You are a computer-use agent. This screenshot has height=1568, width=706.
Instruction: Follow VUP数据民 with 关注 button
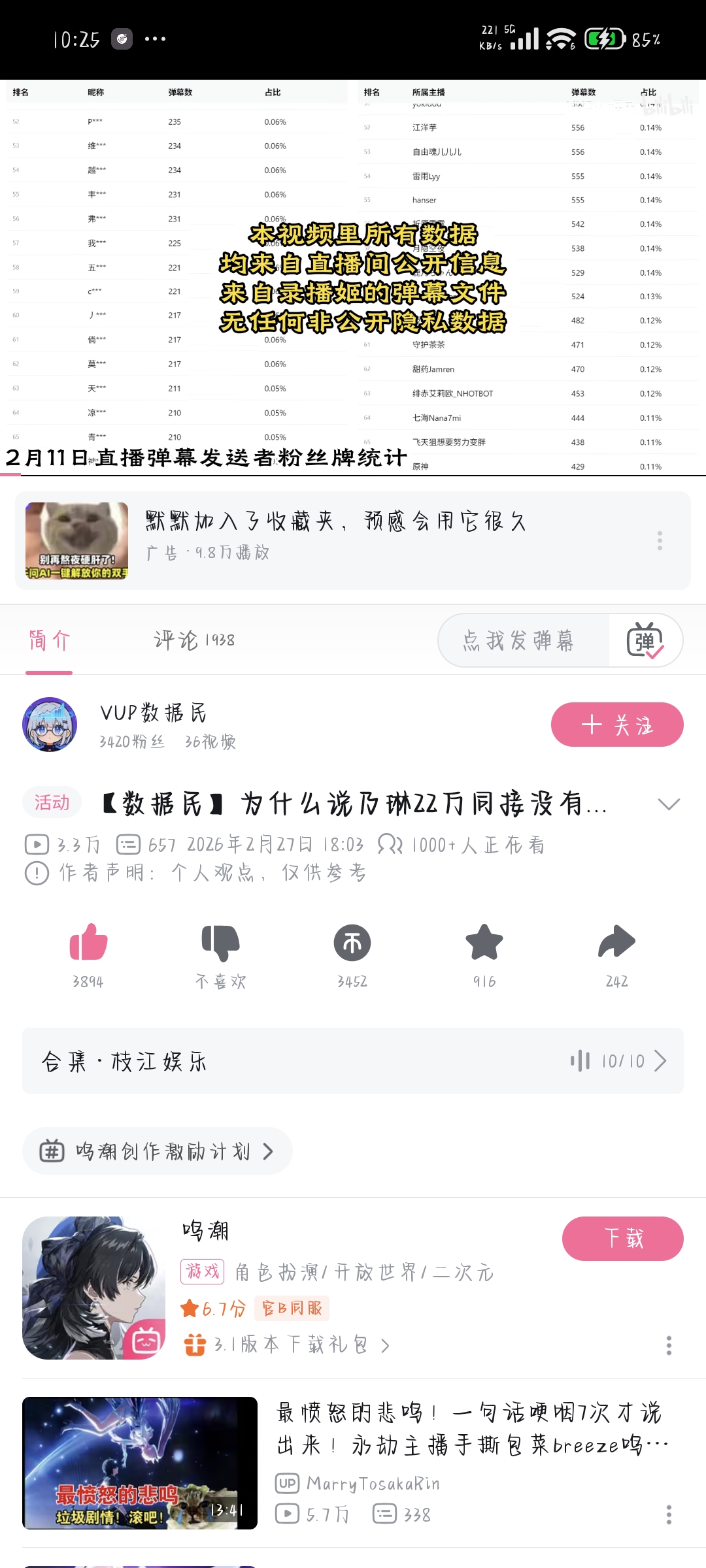[x=617, y=725]
